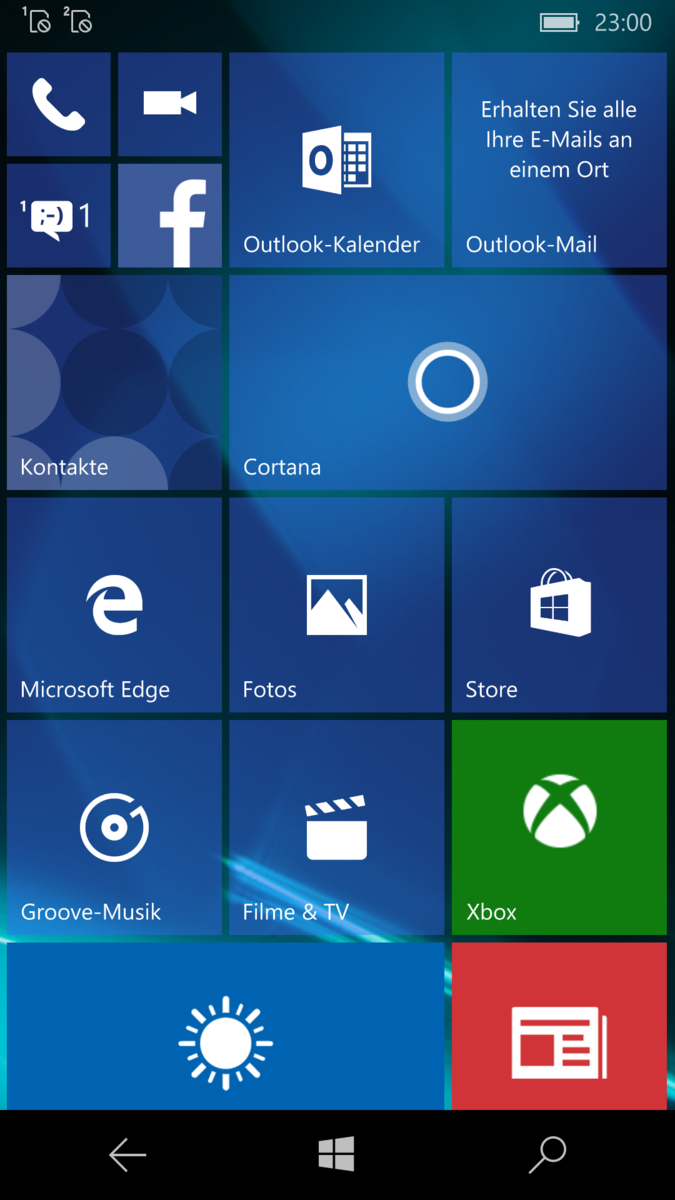
Task: Open Filme & TV
Action: (337, 827)
